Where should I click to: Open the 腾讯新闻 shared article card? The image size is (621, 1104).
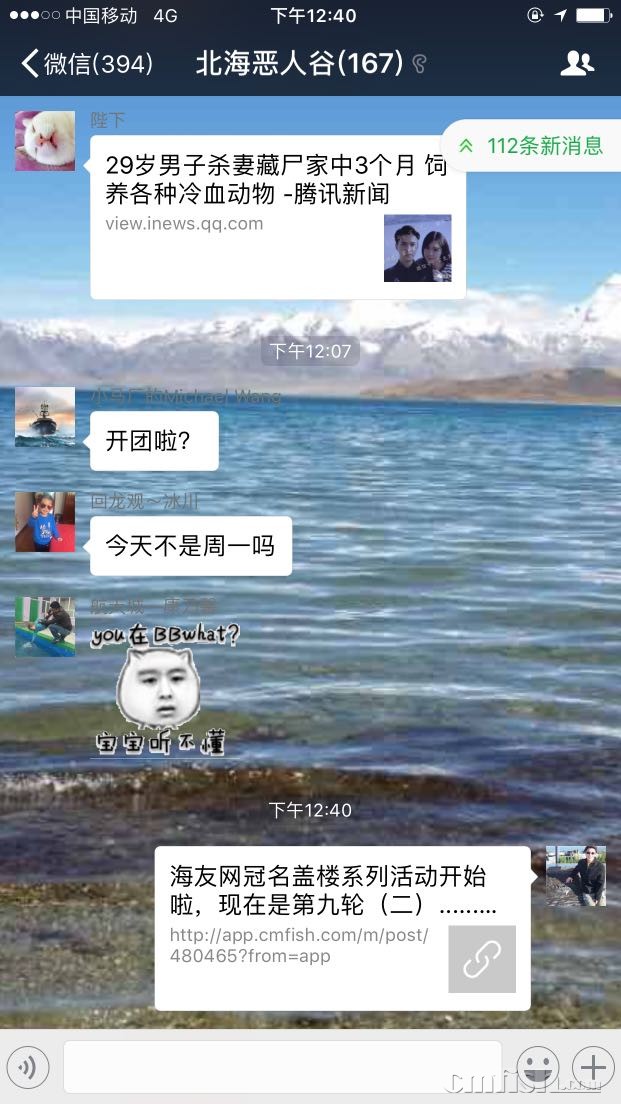(x=278, y=217)
